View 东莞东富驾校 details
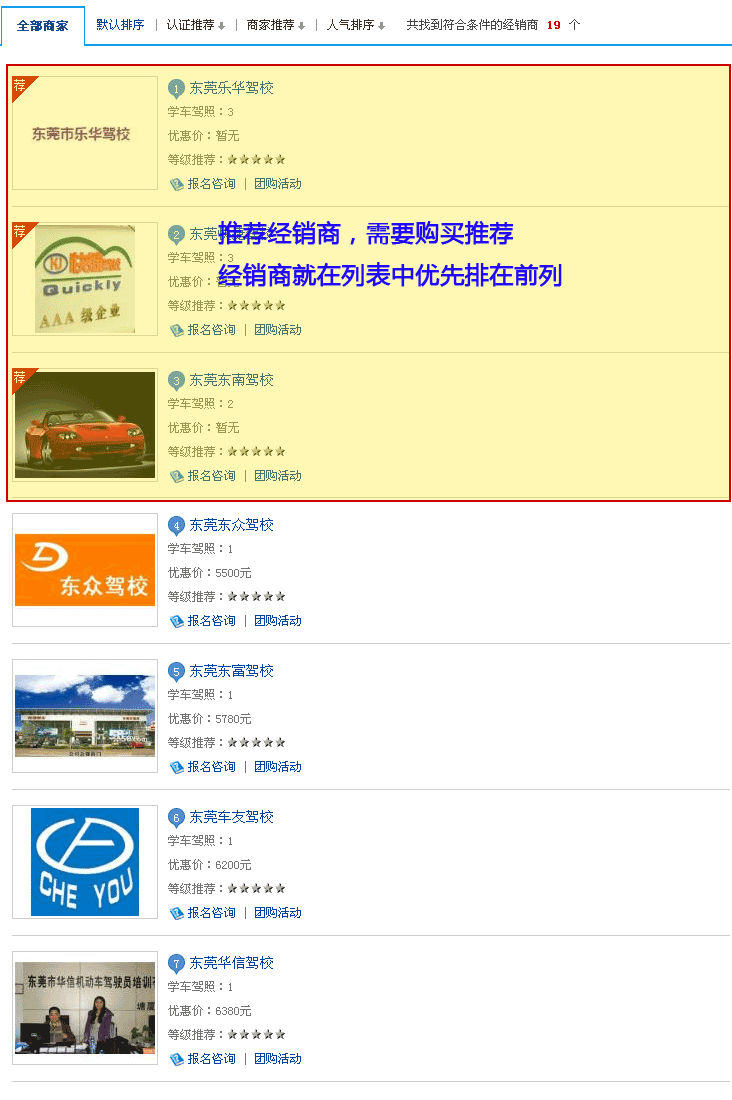The image size is (732, 1100). 231,671
